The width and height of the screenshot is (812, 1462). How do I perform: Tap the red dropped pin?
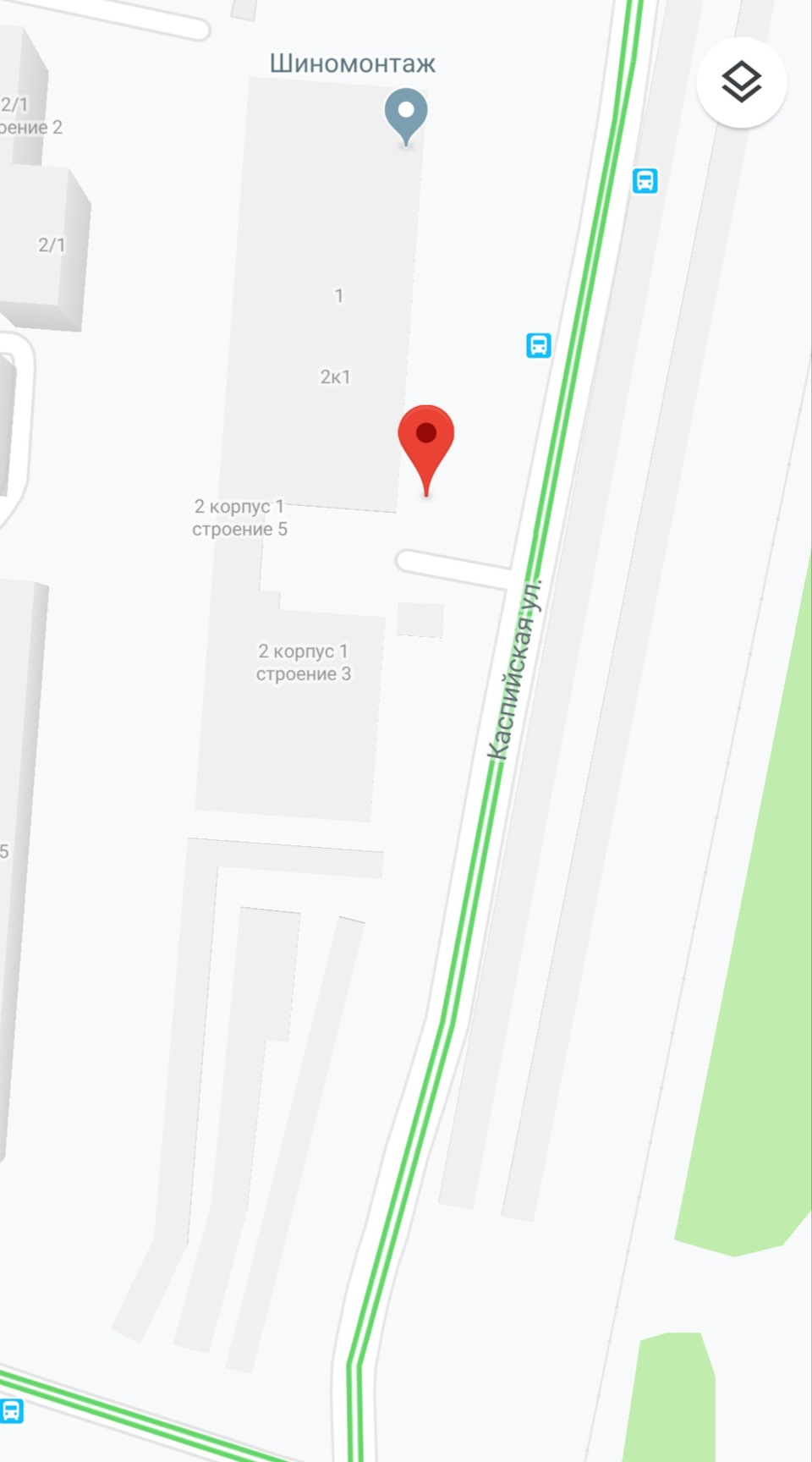[x=426, y=450]
